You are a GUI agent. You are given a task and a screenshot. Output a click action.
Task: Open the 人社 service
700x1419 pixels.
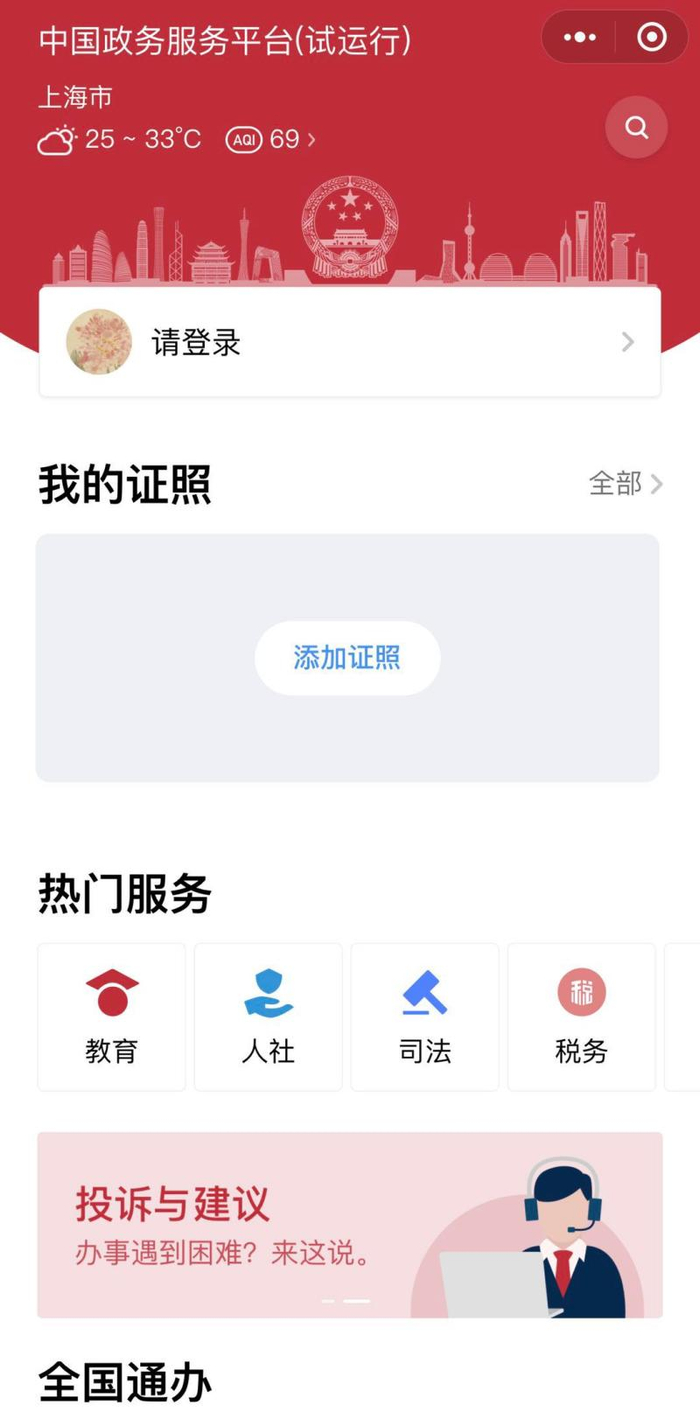[x=268, y=1017]
